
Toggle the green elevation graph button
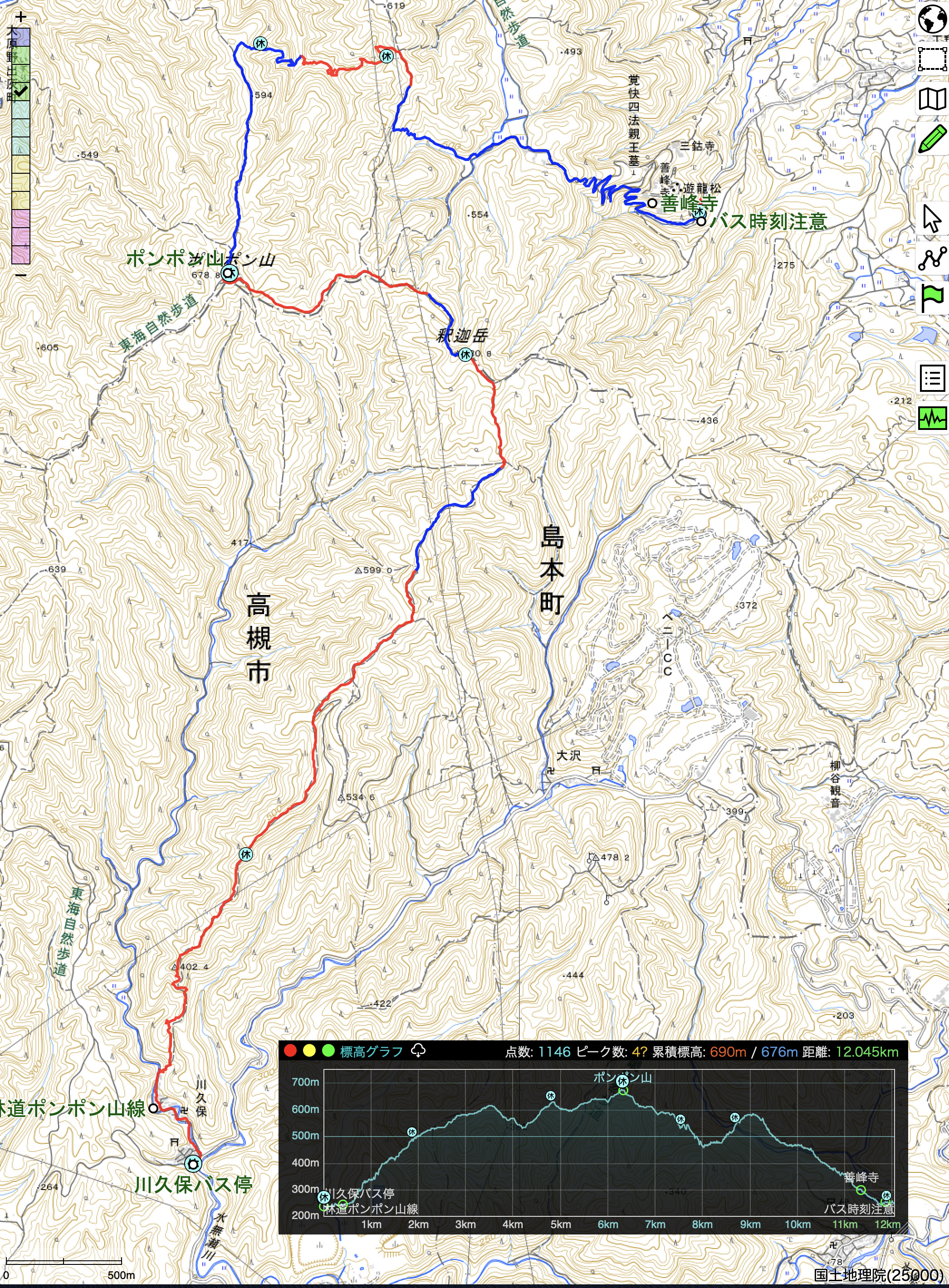(x=932, y=418)
